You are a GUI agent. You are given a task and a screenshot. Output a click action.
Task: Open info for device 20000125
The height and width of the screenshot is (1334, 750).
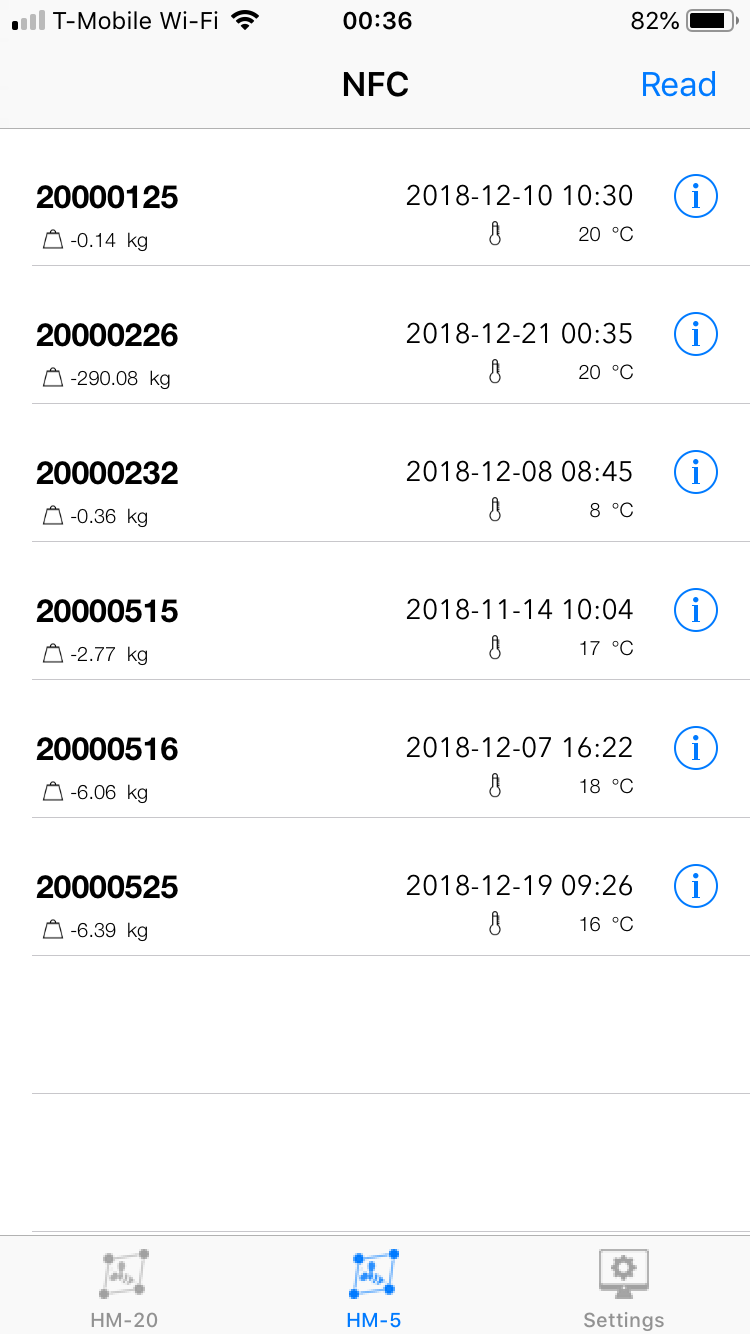click(x=696, y=196)
